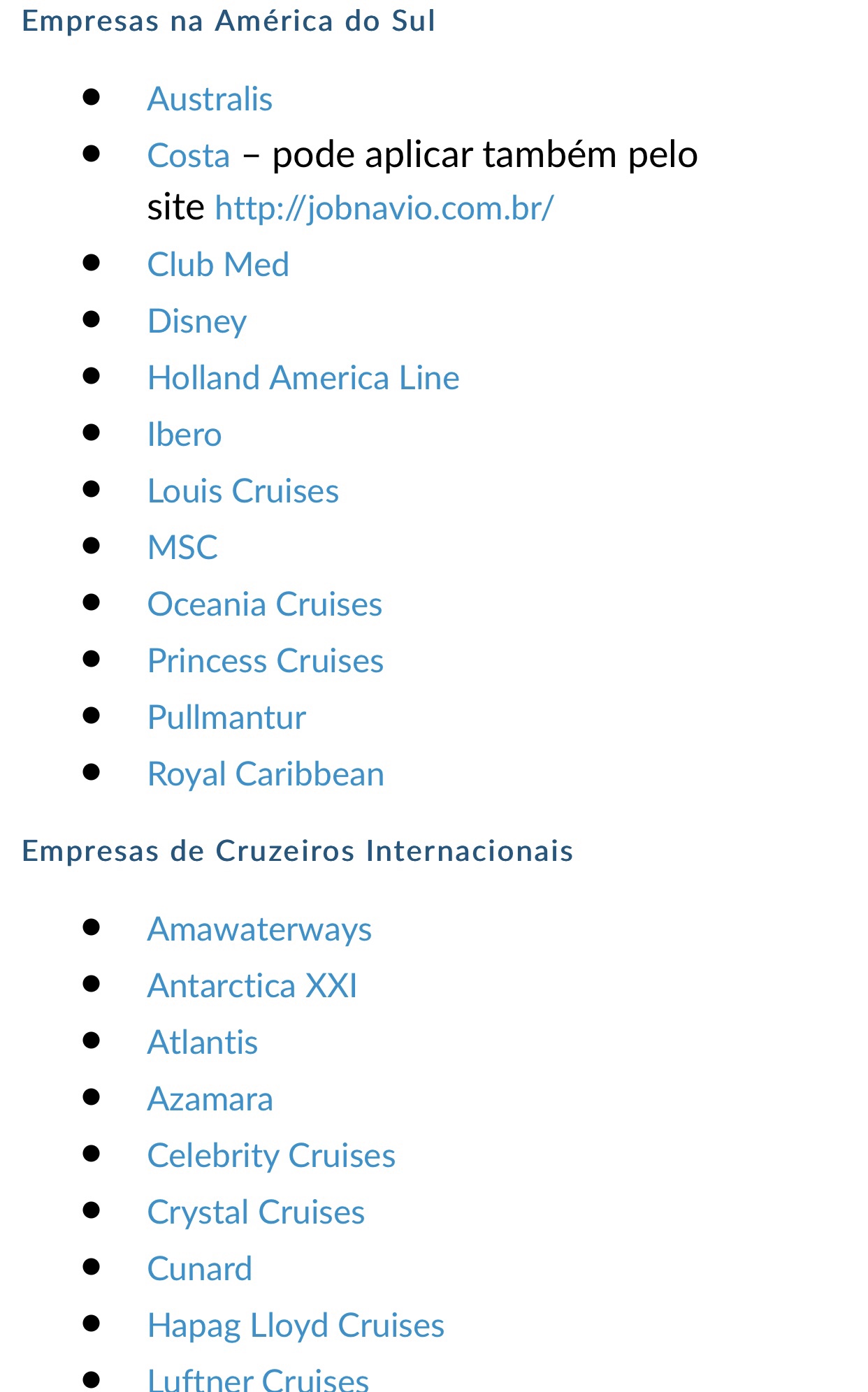
Task: Visit the Celebrity Cruises link
Action: point(271,1156)
